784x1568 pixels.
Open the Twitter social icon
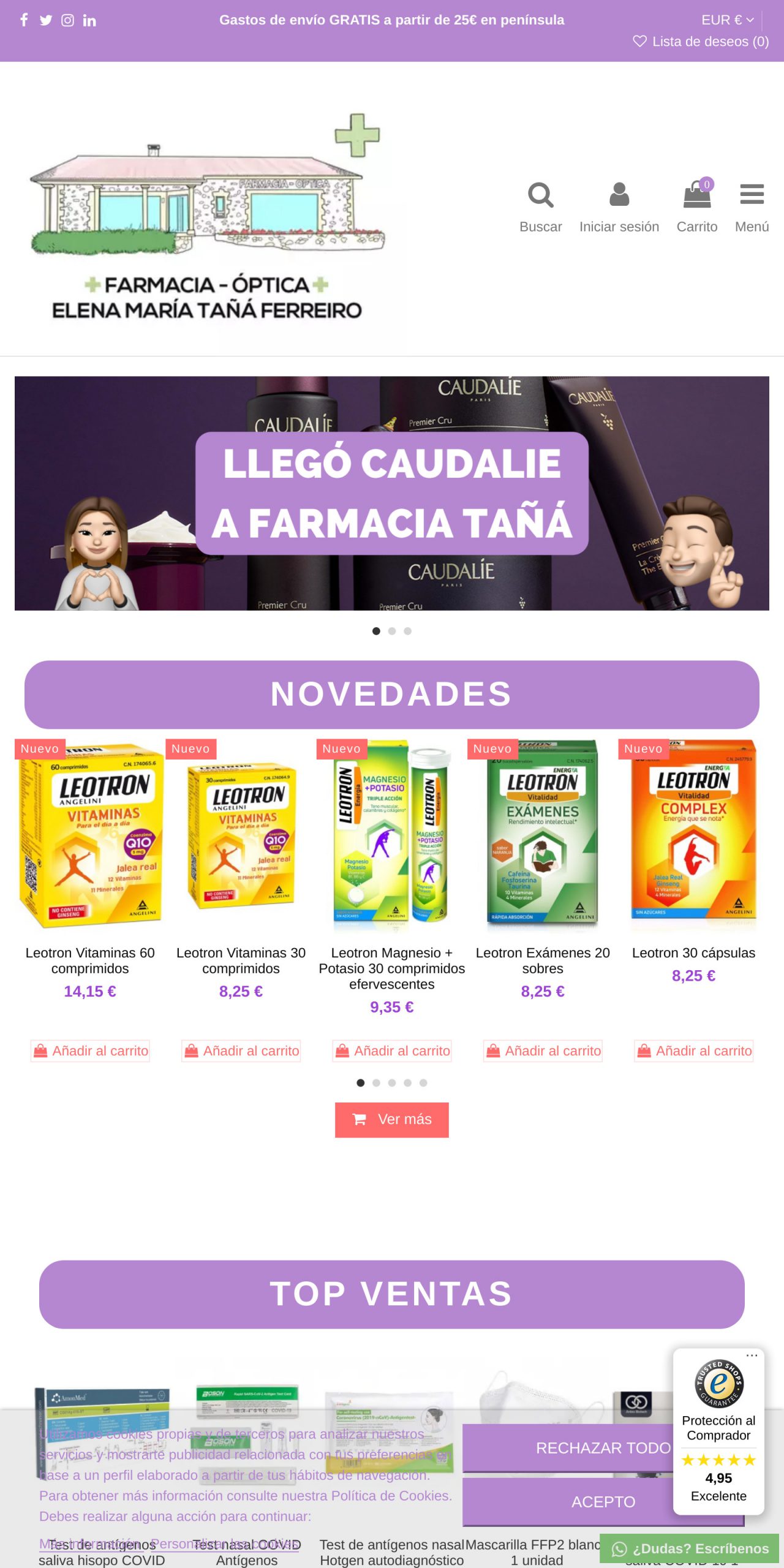[46, 20]
